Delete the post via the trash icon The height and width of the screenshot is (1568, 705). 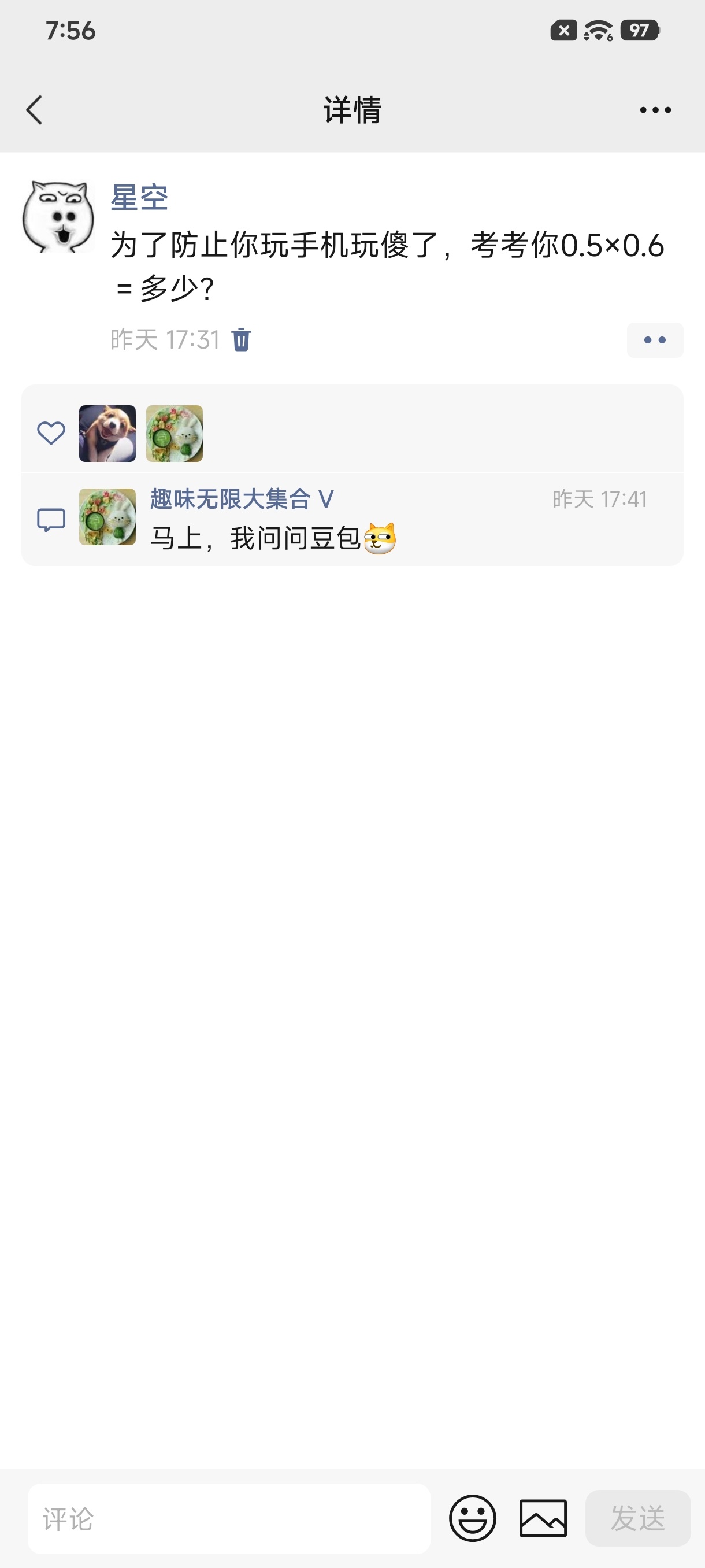(x=242, y=339)
